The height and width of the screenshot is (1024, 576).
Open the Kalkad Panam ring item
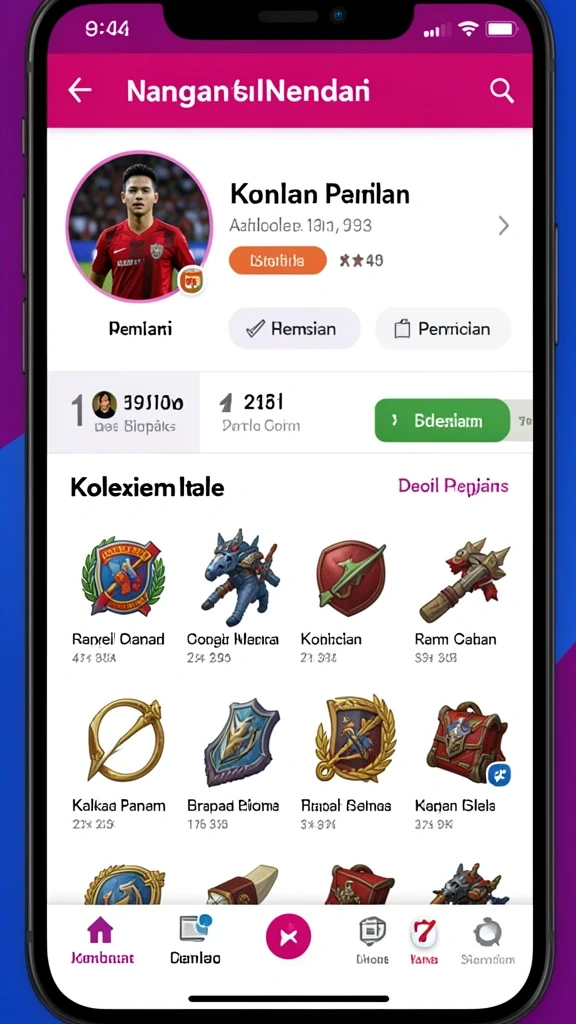click(x=119, y=762)
